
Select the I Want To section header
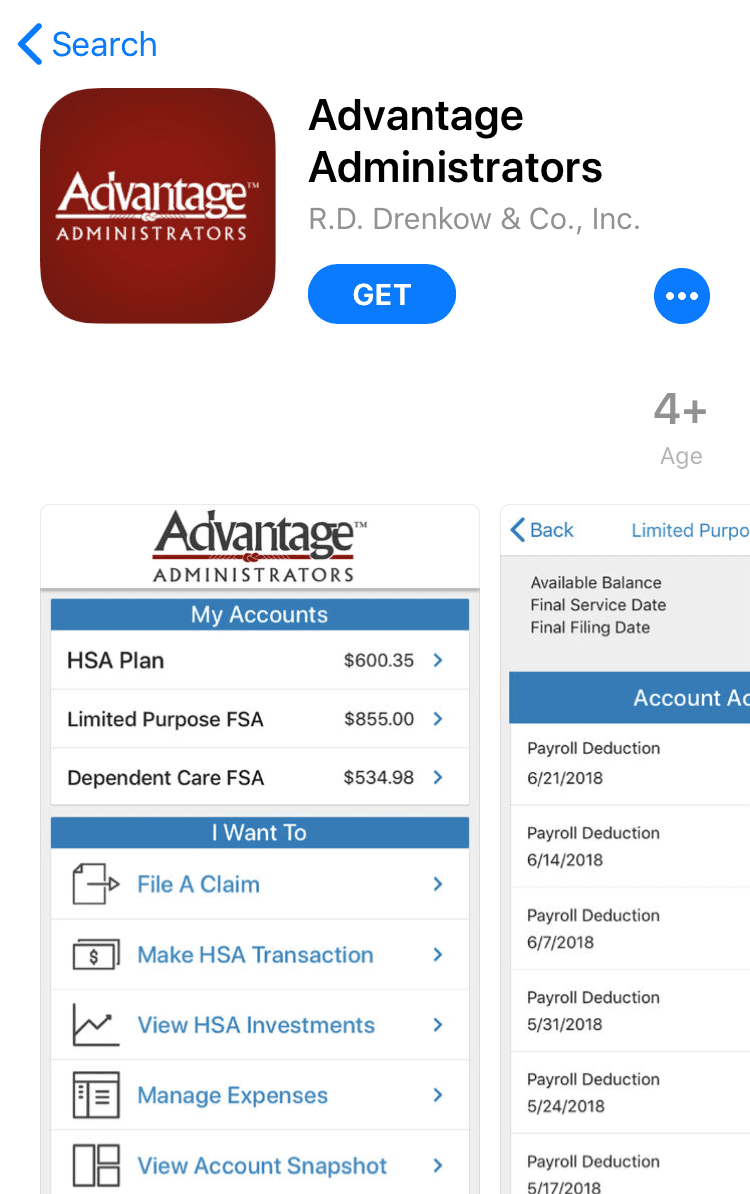pos(259,832)
